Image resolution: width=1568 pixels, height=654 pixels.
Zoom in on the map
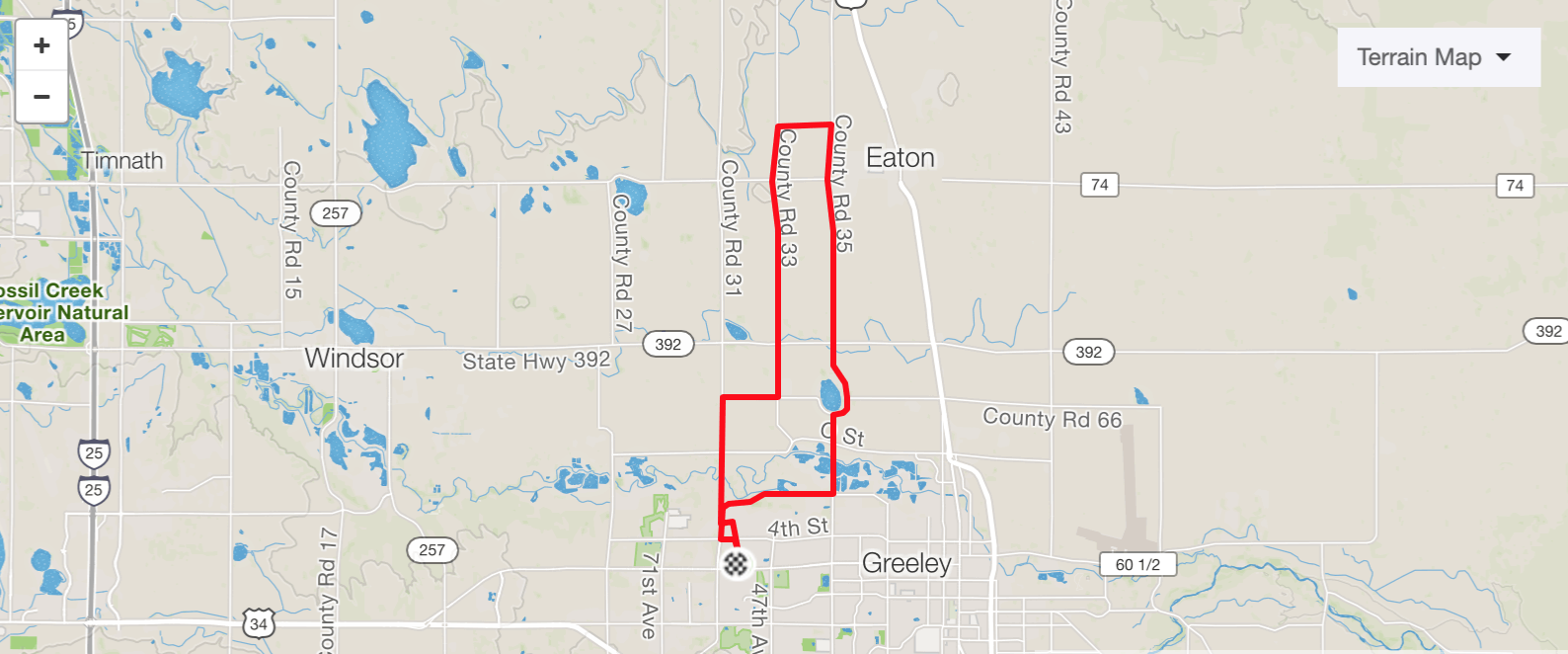tap(41, 45)
